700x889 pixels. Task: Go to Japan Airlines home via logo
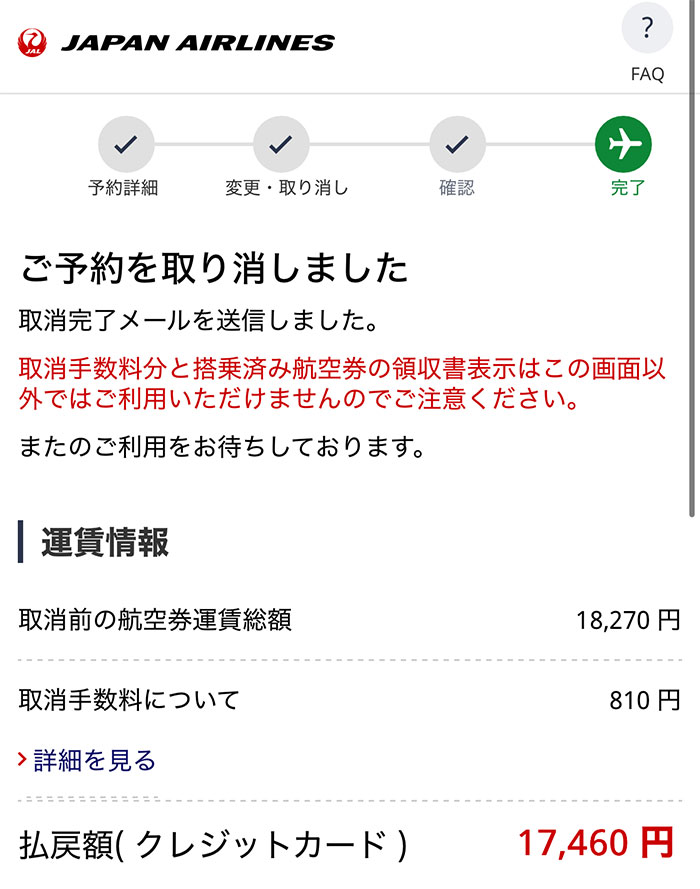(176, 43)
